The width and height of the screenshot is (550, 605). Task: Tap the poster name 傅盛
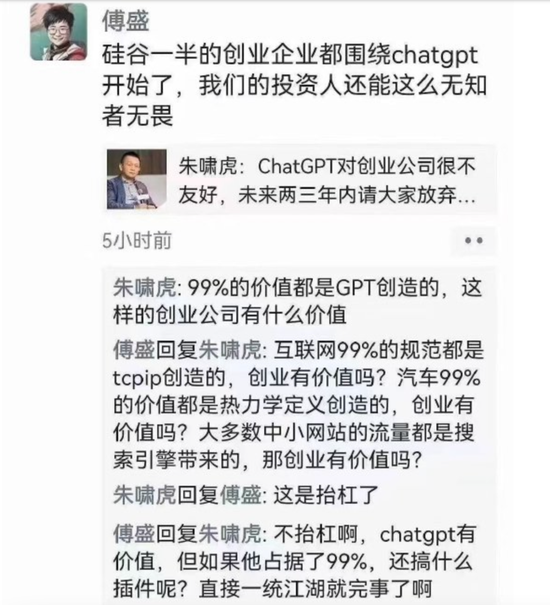[125, 20]
